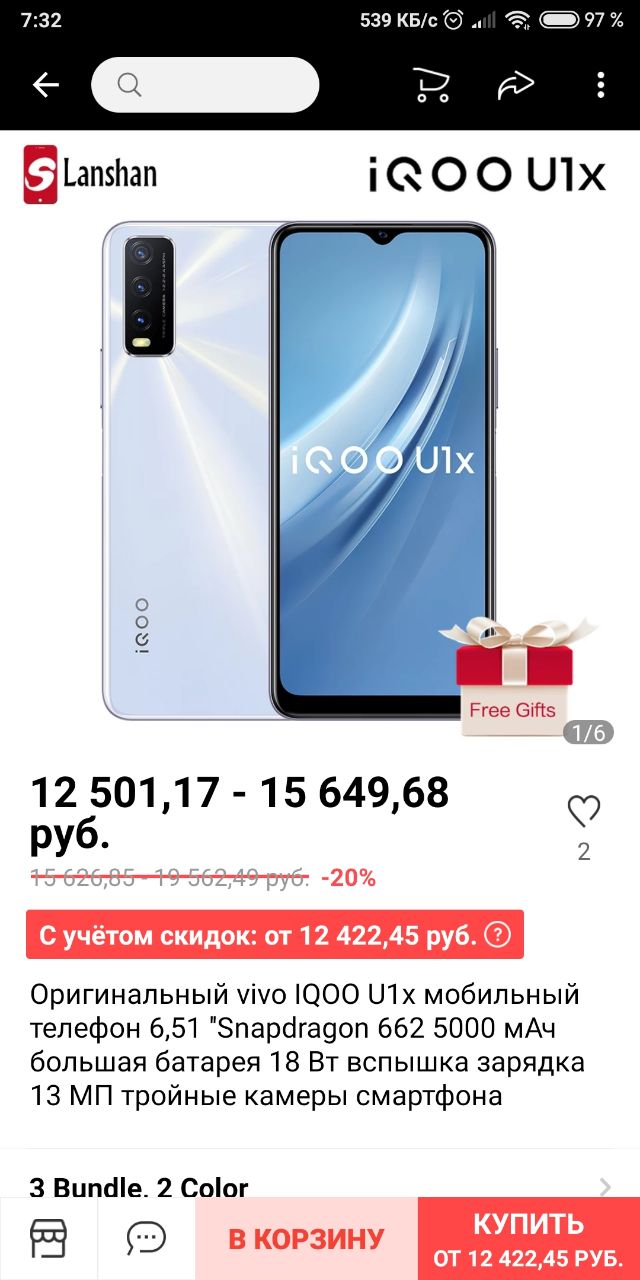Screen dimensions: 640x1280
Task: Message the seller via chat icon
Action: click(x=146, y=1238)
